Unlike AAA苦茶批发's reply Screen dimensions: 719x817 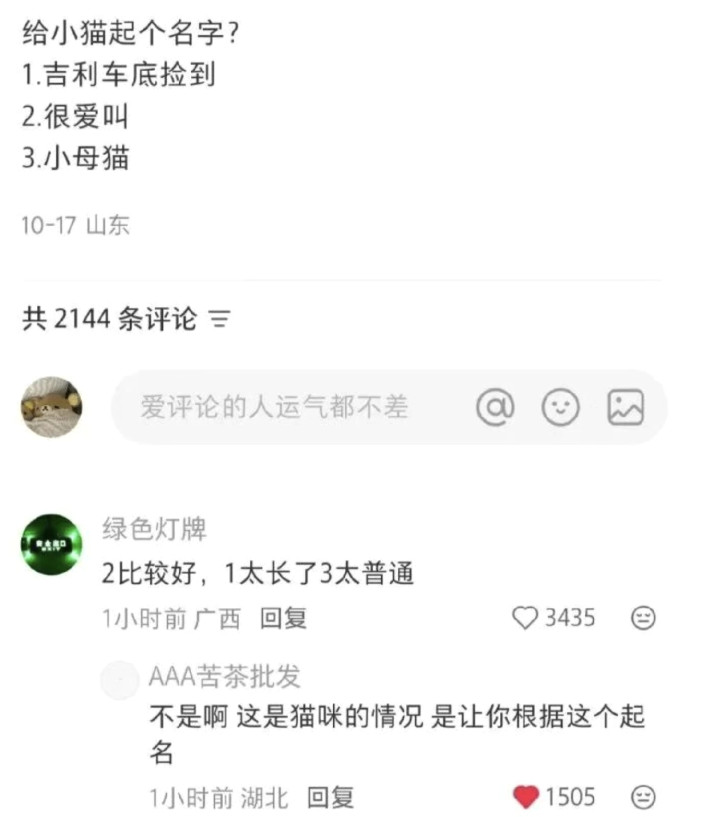click(x=525, y=797)
